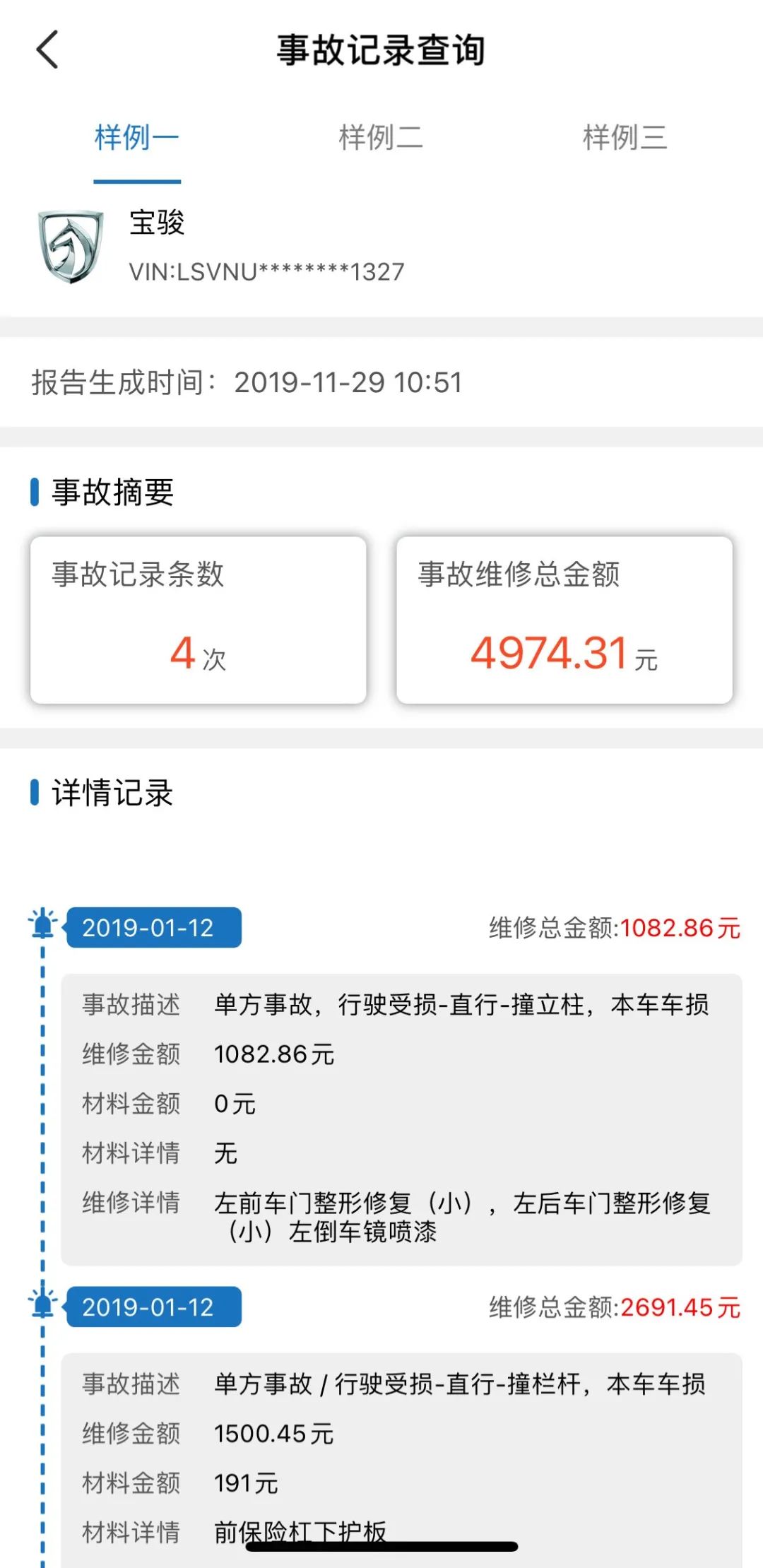Tap the first 2019-01-12 date badge
This screenshot has height=1568, width=763.
click(155, 926)
